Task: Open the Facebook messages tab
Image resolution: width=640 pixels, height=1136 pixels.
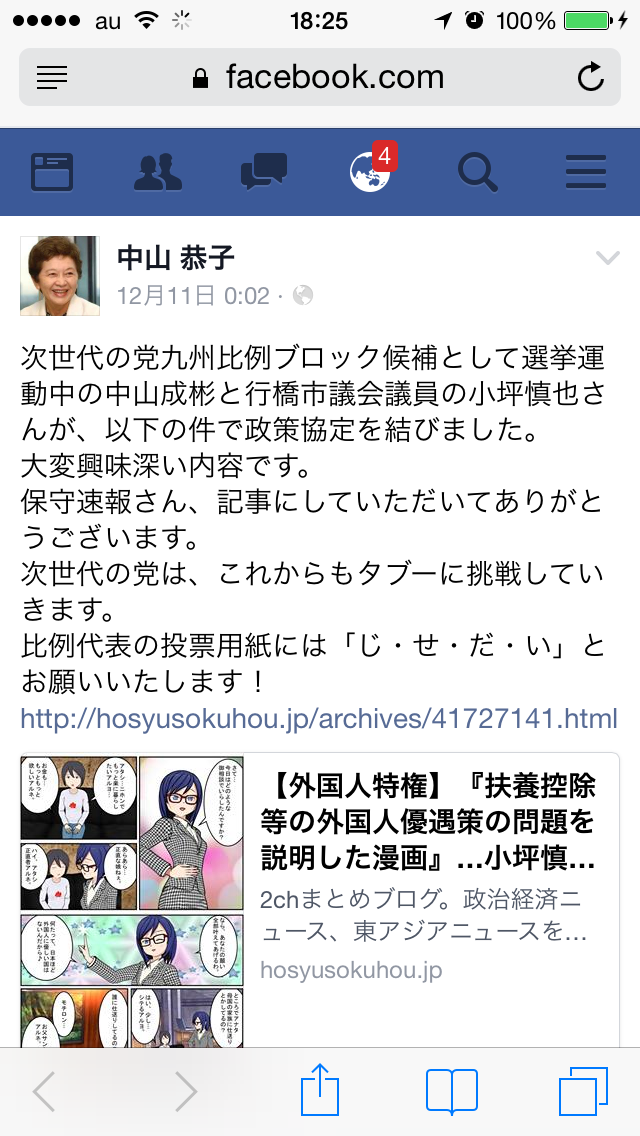Action: pos(264,172)
